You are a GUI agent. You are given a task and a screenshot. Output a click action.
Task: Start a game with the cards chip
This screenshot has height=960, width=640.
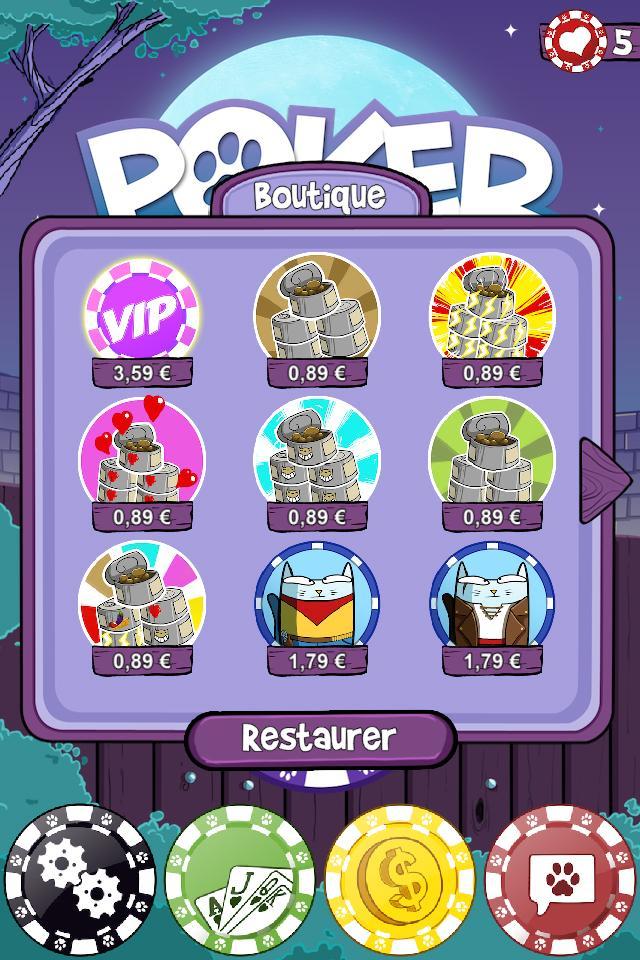click(240, 882)
